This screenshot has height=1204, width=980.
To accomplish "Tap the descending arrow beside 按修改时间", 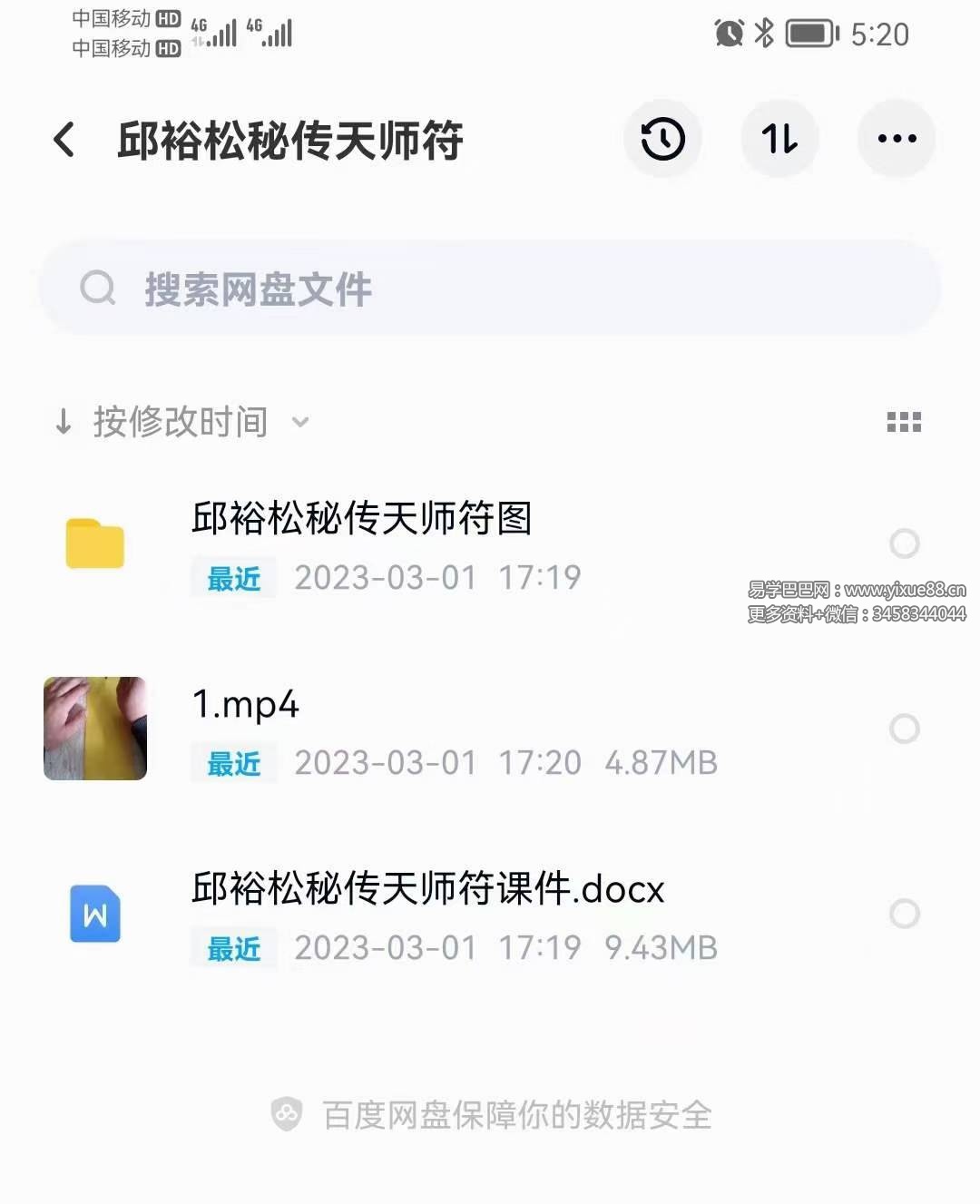I will [63, 421].
